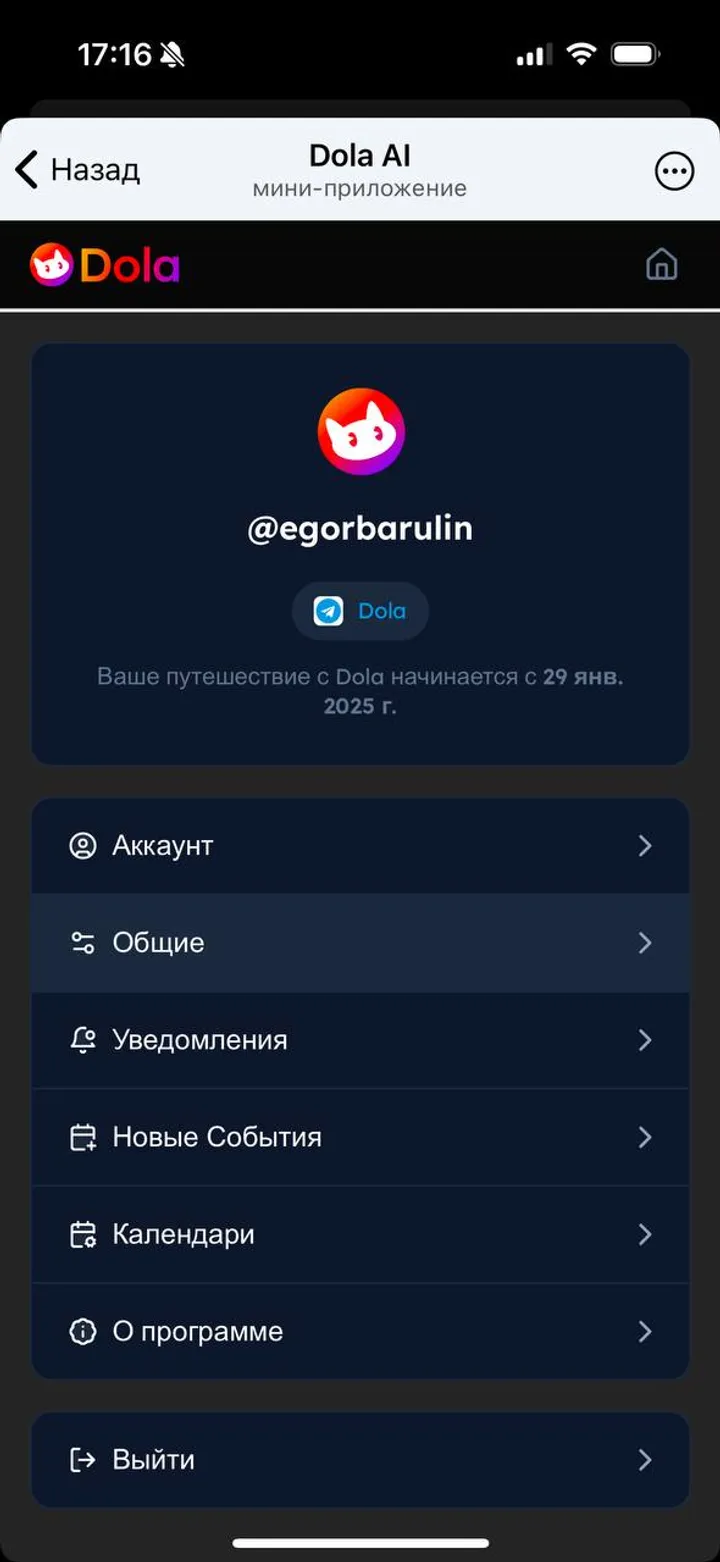Open the Уведомления settings
The image size is (720, 1562).
pos(360,1040)
